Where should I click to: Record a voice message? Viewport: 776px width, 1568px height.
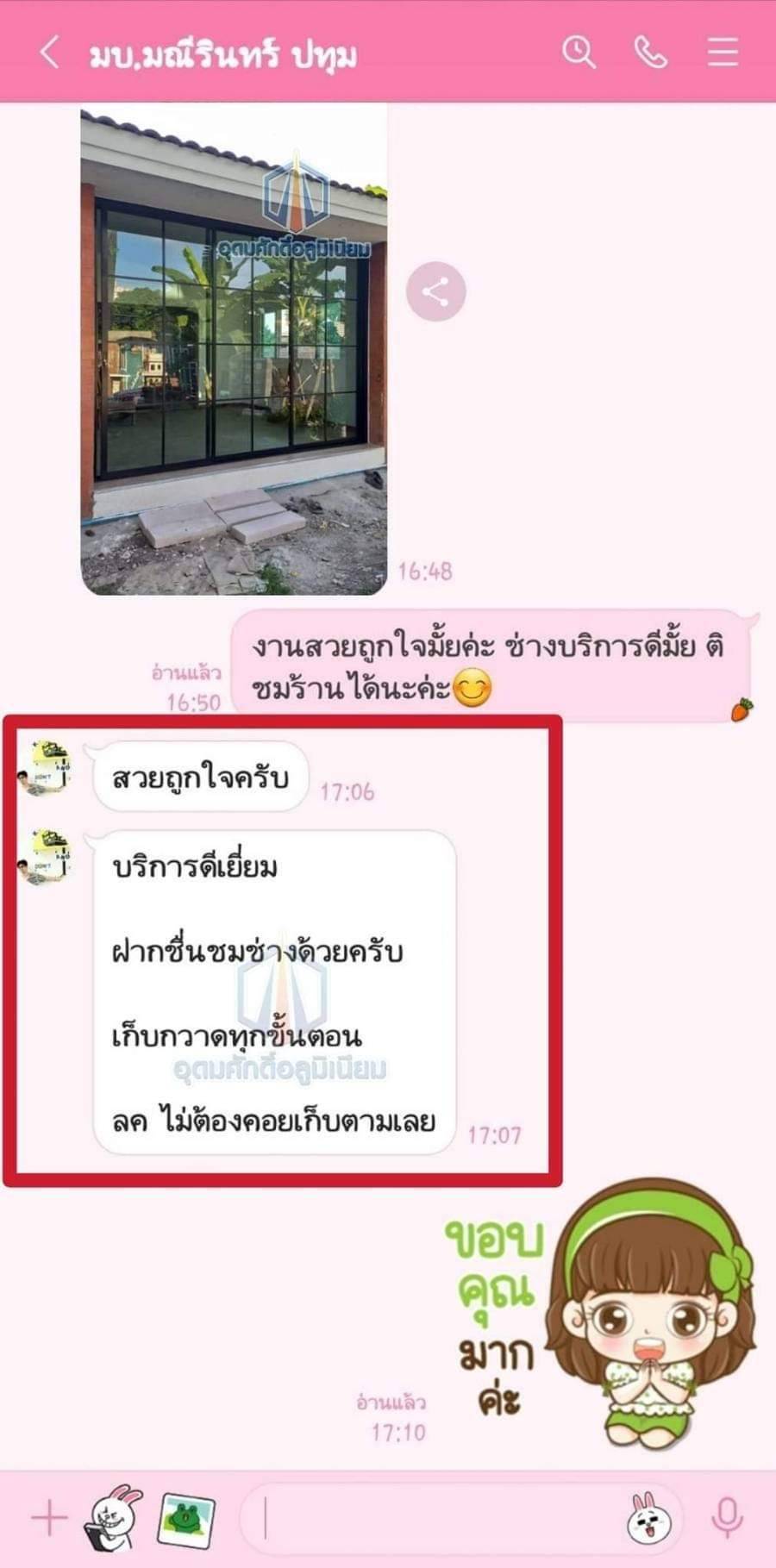(x=727, y=1517)
